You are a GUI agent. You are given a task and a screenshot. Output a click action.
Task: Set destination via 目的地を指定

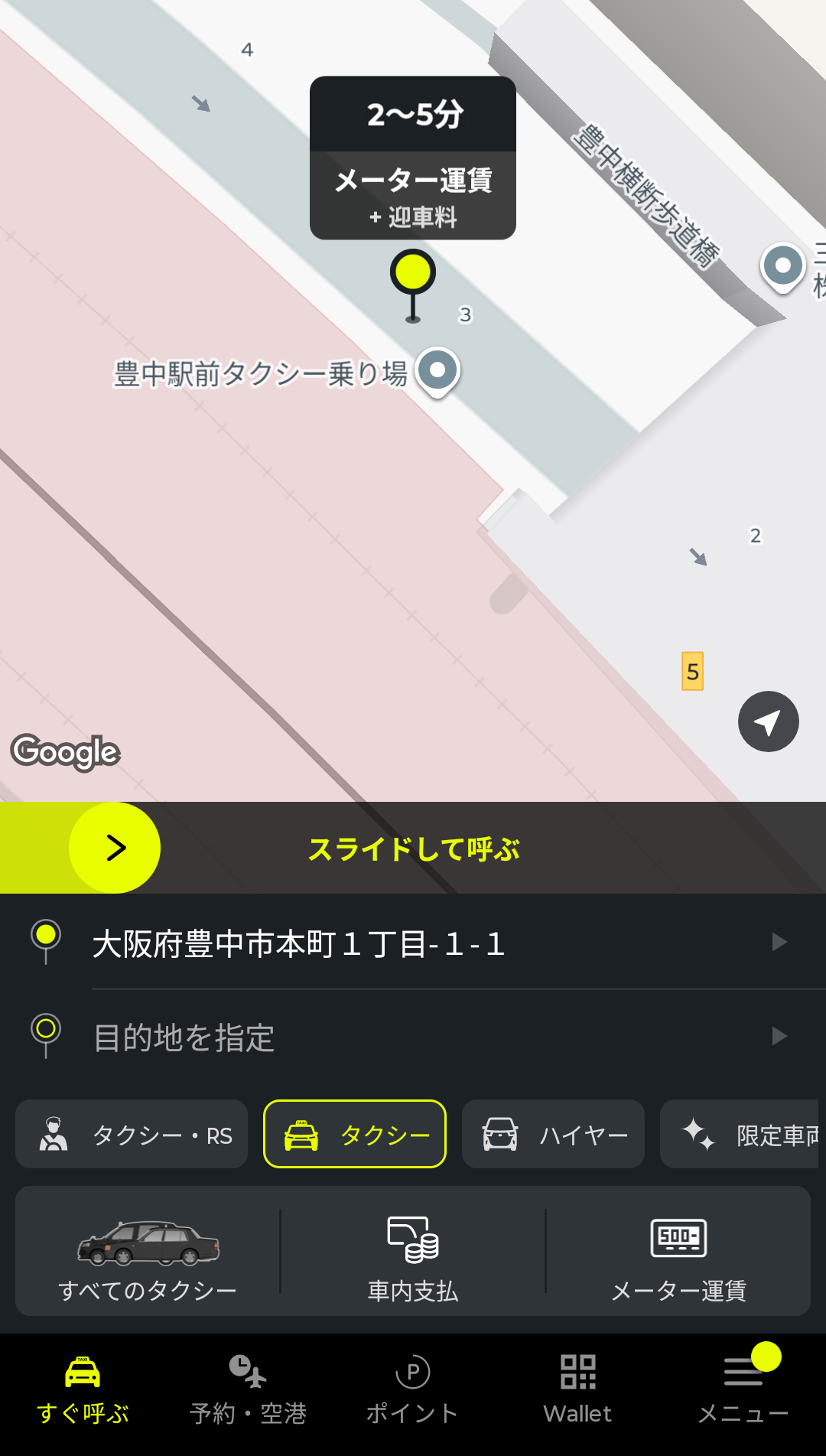[x=428, y=1037]
